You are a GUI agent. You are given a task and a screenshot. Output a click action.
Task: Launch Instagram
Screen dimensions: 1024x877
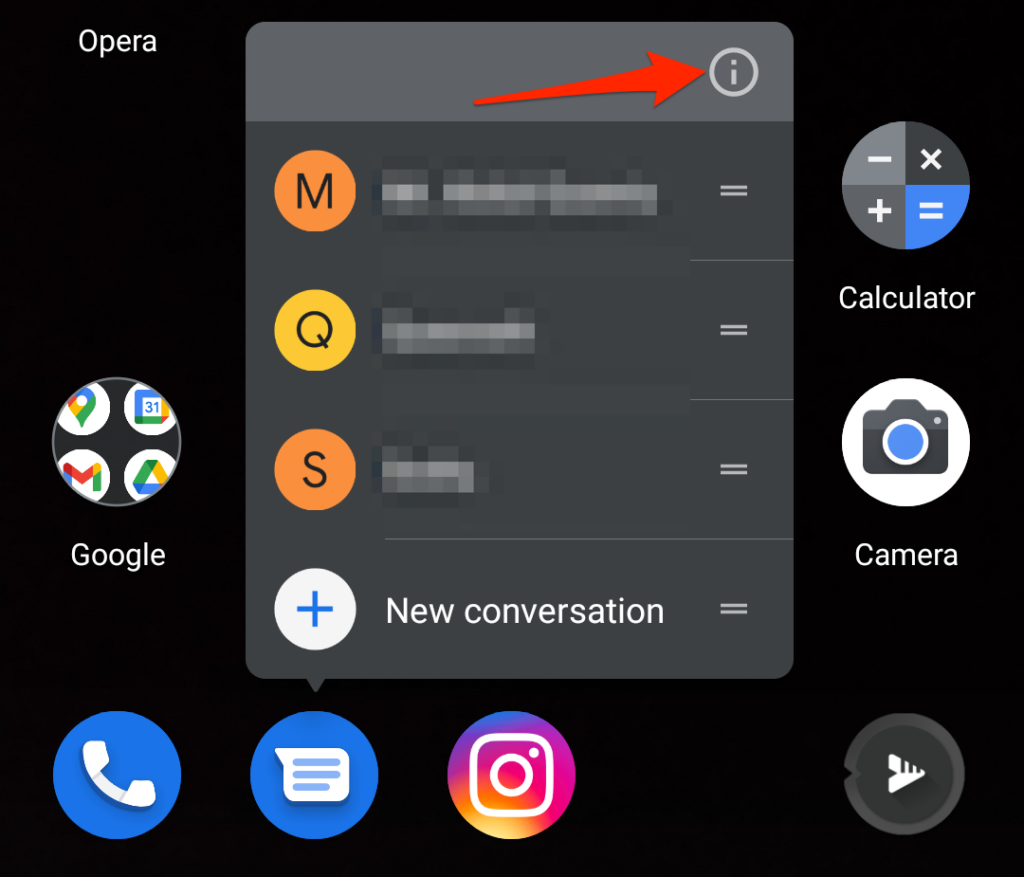(511, 775)
